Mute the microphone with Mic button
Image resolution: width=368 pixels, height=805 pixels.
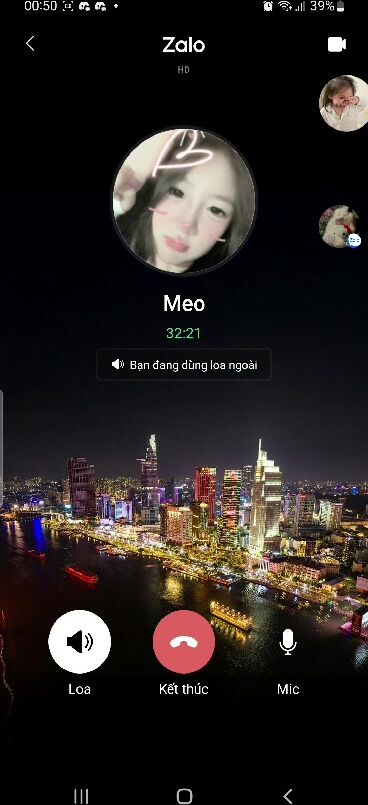288,641
